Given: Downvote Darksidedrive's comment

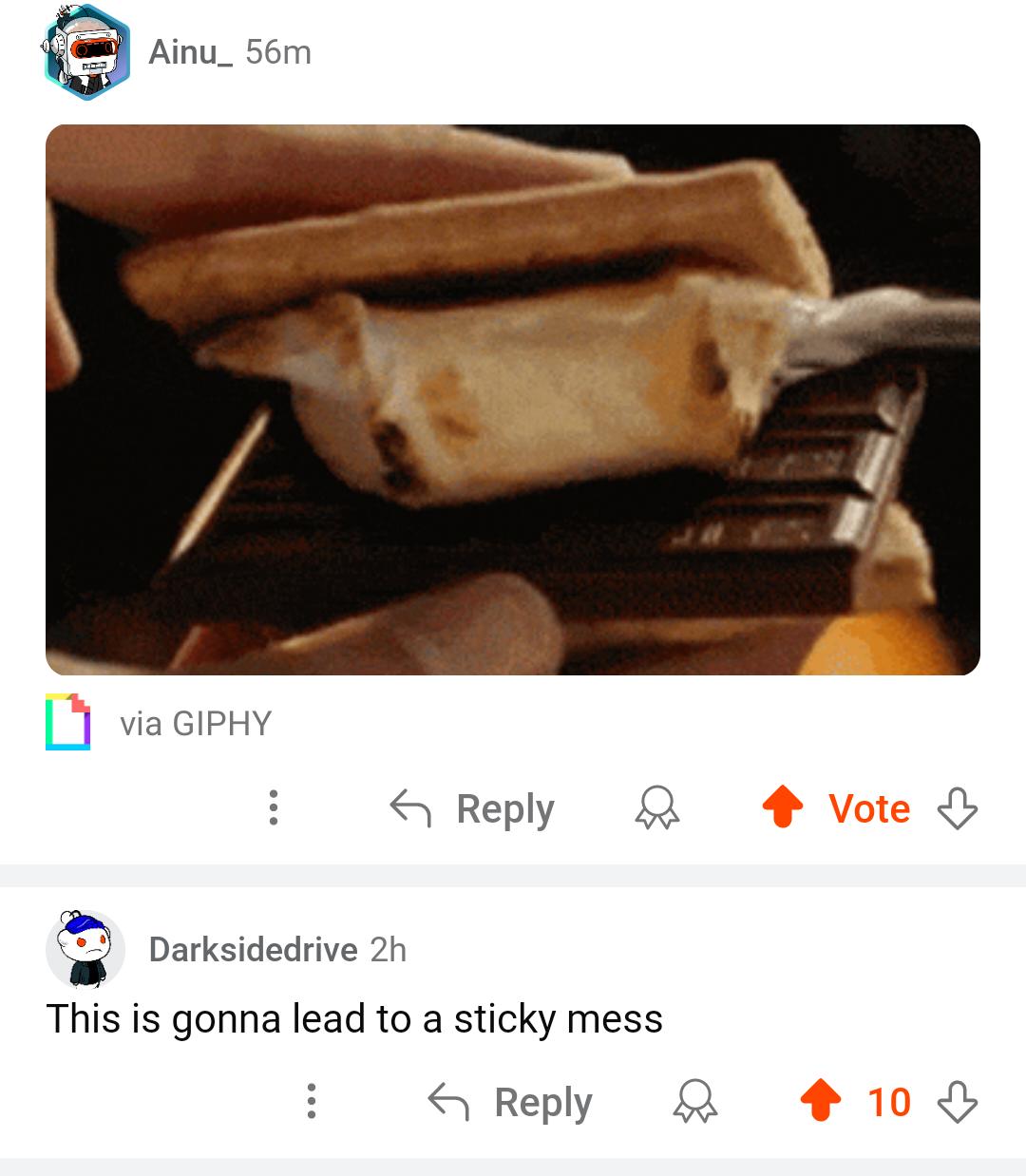Looking at the screenshot, I should pyautogui.click(x=957, y=1101).
